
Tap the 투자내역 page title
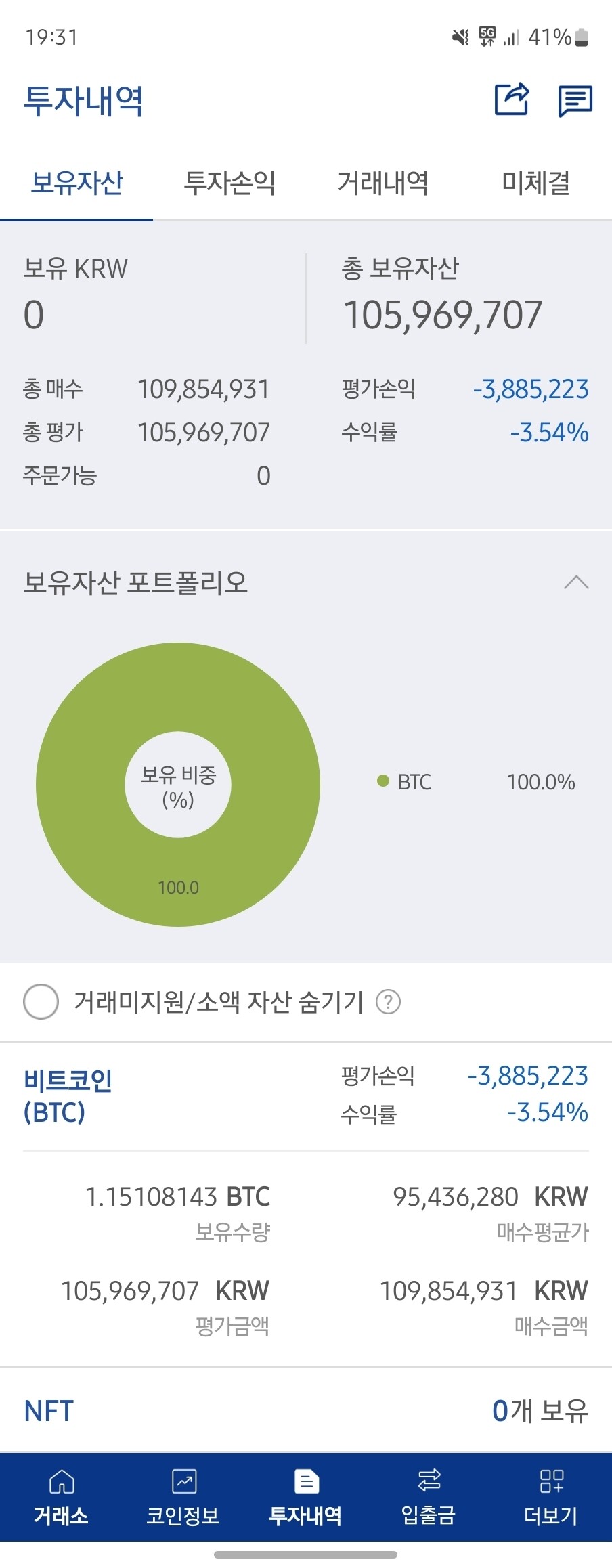(84, 100)
